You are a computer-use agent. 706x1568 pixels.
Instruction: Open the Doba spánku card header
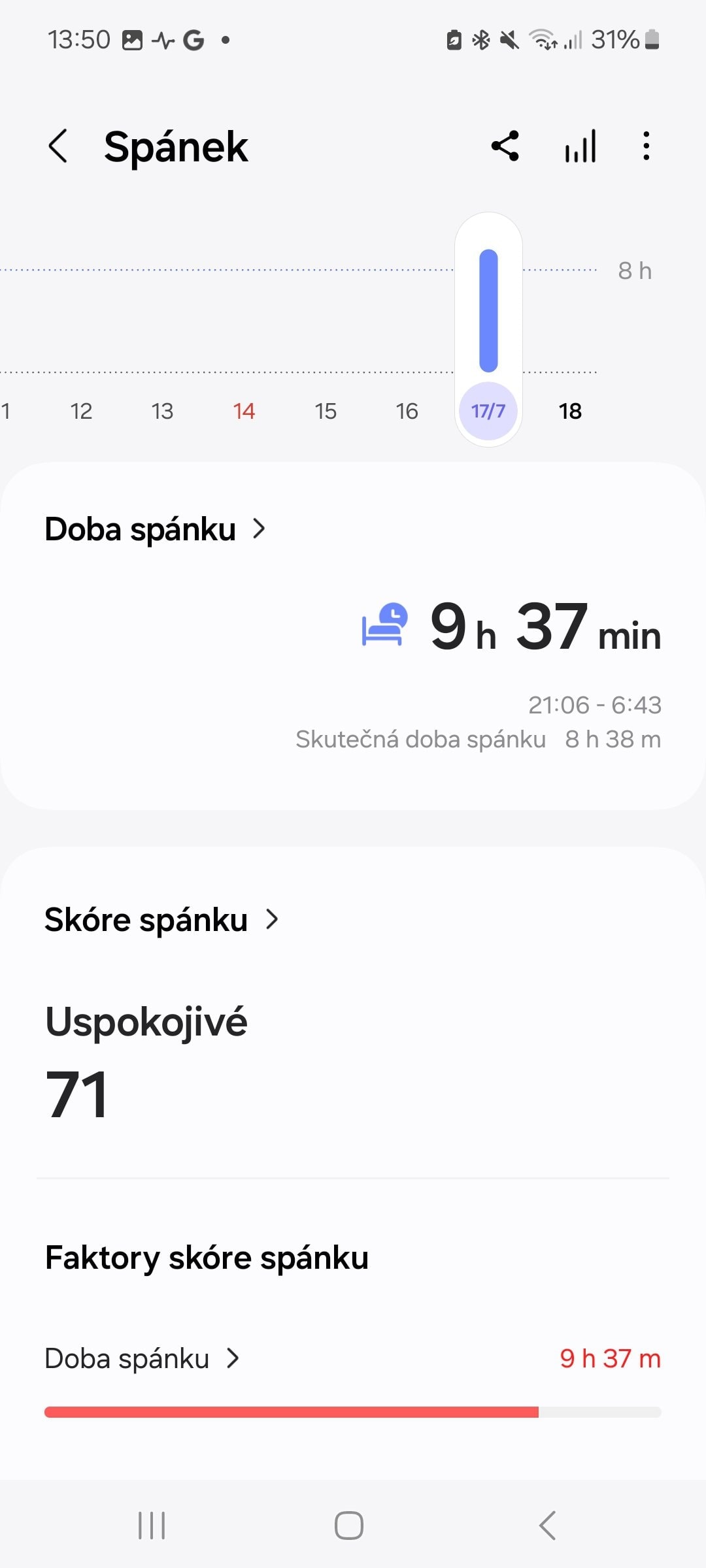[x=156, y=529]
